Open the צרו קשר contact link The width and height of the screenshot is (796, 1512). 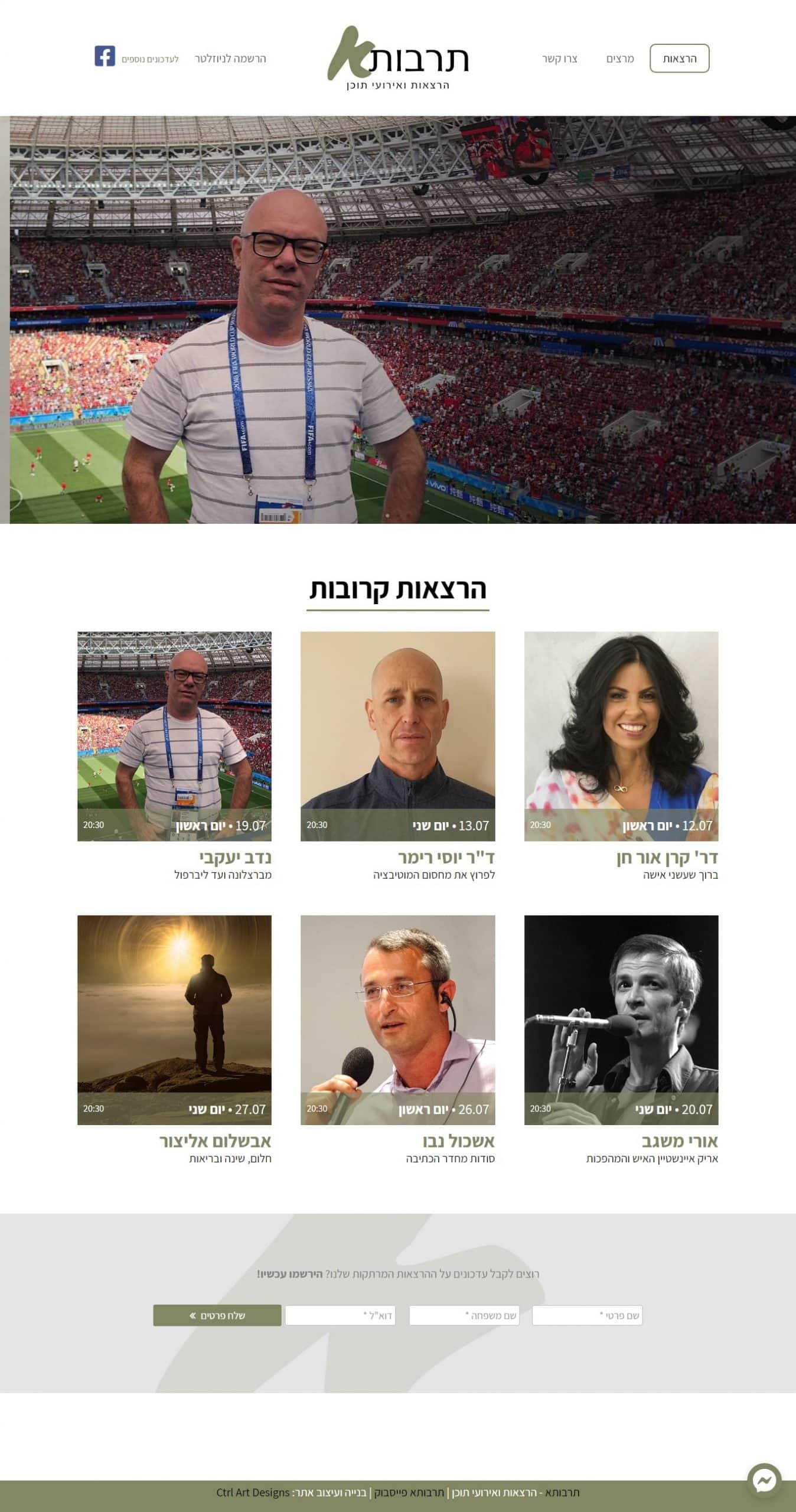[559, 58]
